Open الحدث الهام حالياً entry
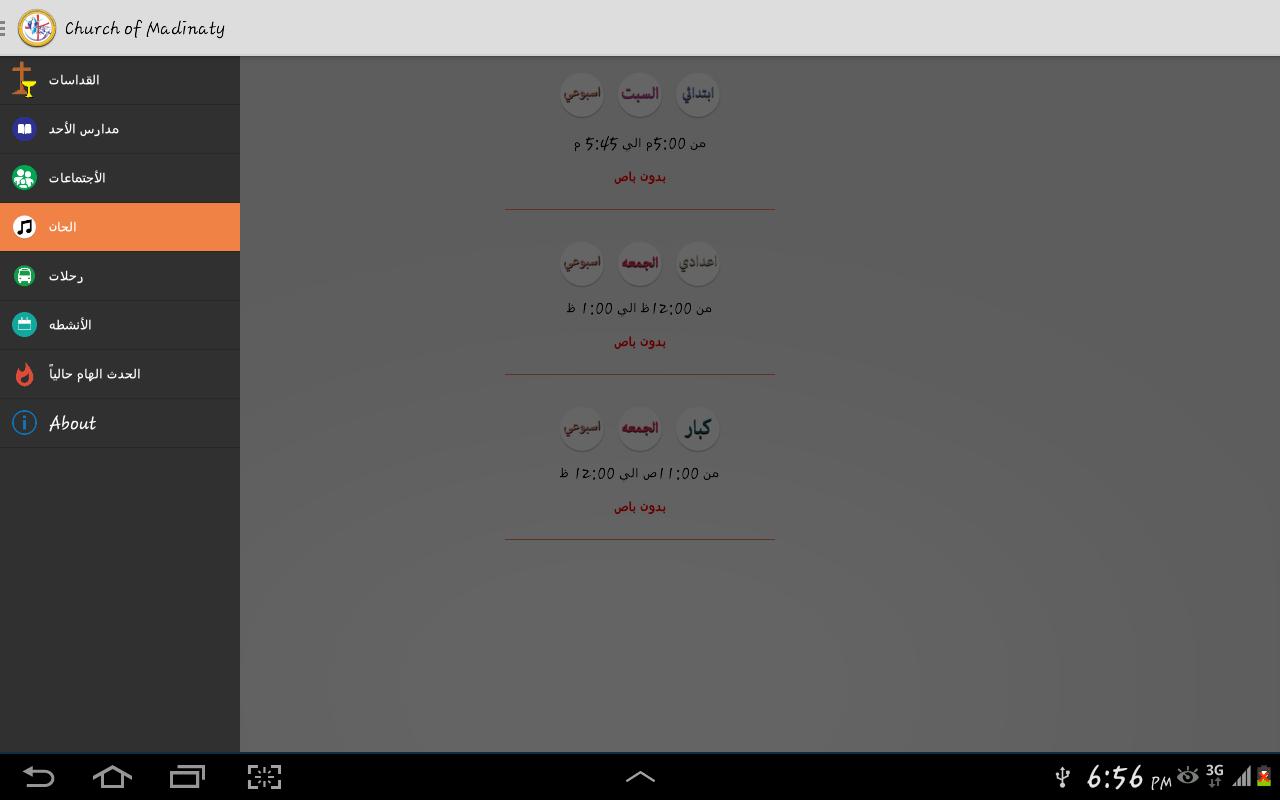Viewport: 1280px width, 800px height. (120, 374)
